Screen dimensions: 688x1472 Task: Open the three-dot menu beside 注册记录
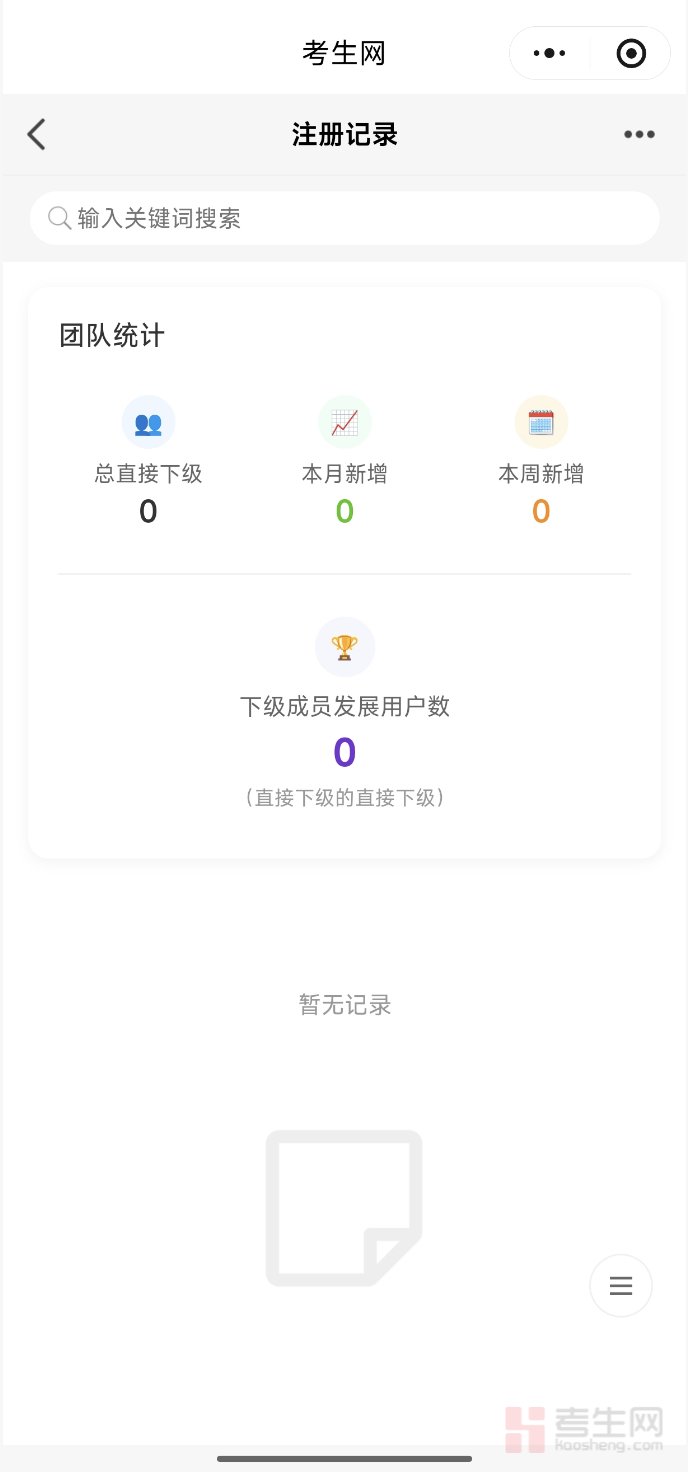point(639,134)
